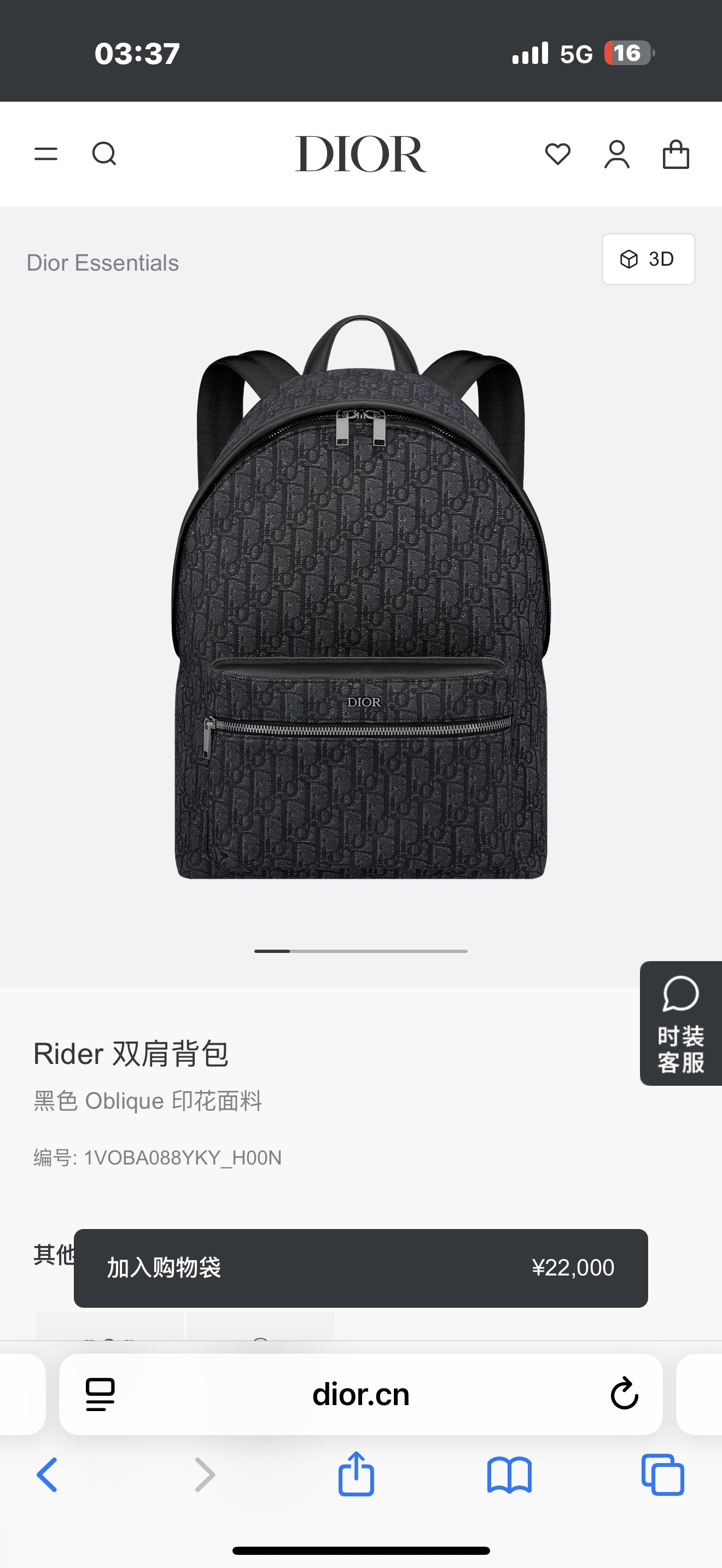The image size is (722, 1568).
Task: Open the search magnifier
Action: pyautogui.click(x=104, y=154)
